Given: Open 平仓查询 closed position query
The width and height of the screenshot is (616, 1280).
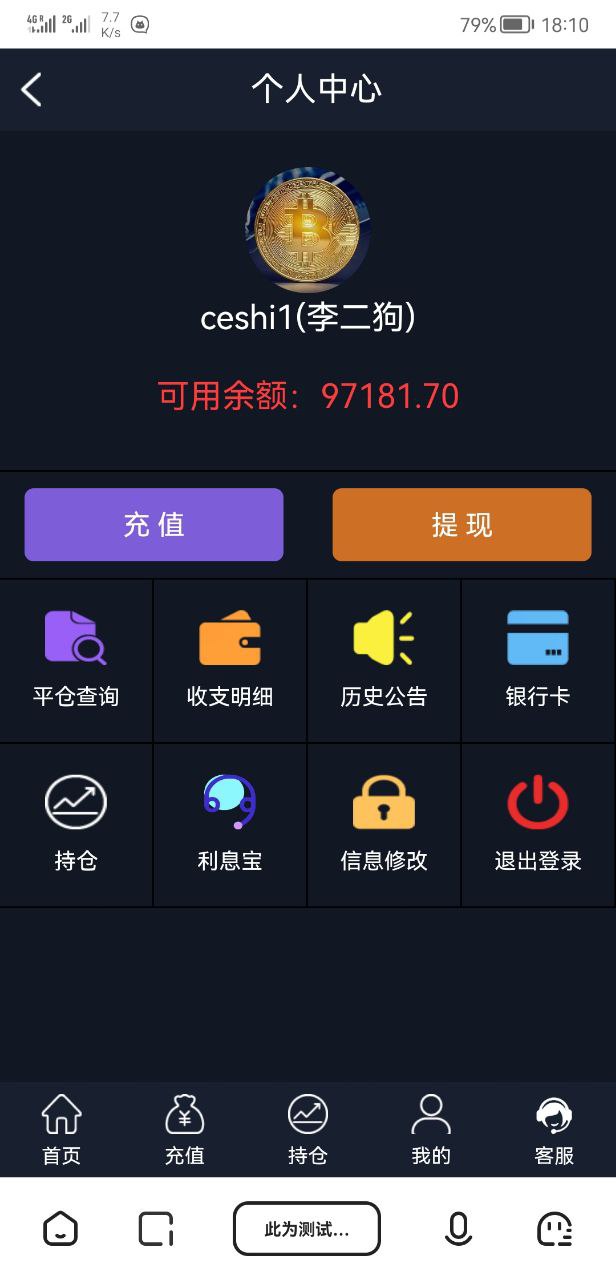Looking at the screenshot, I should [76, 660].
